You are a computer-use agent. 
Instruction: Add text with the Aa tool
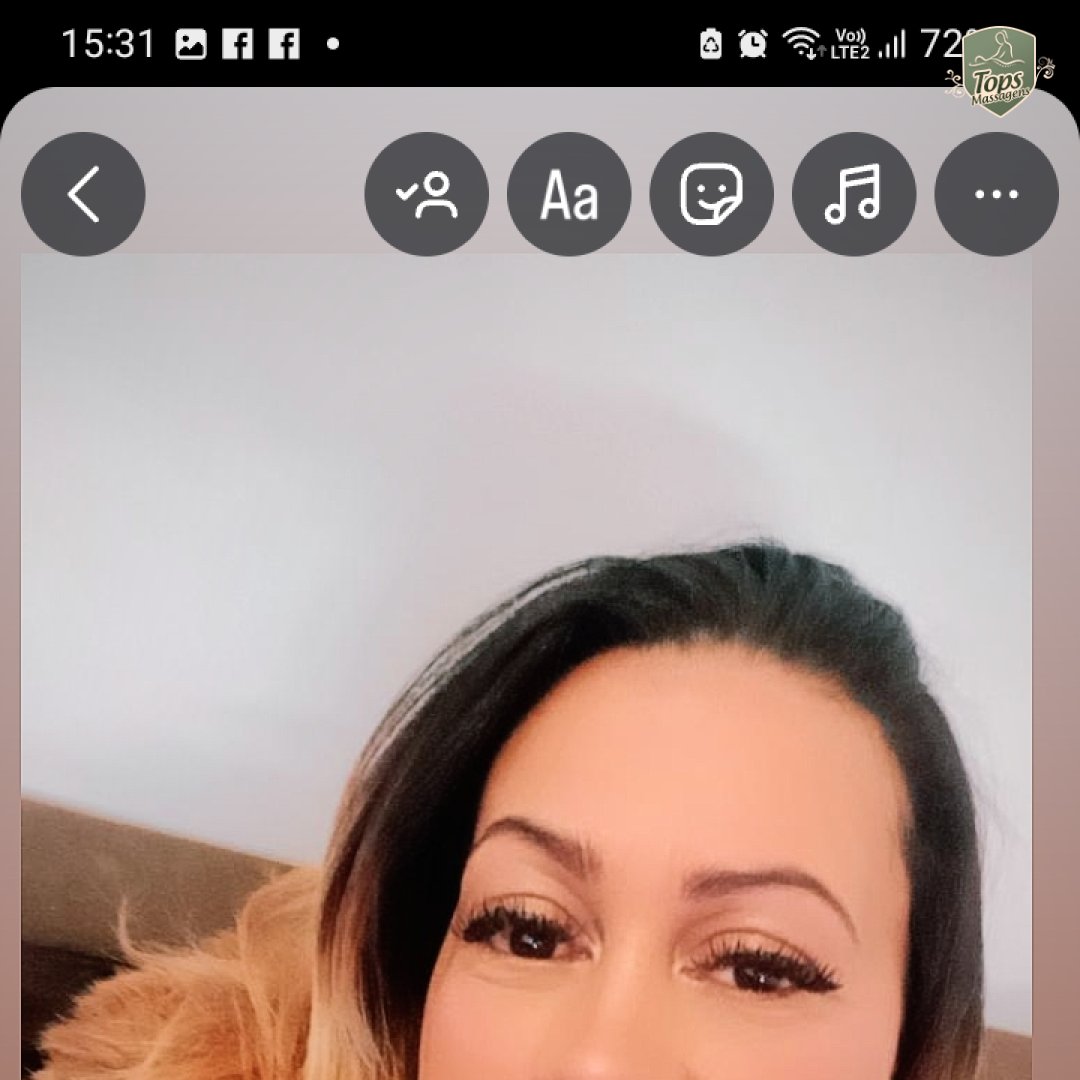tap(569, 194)
